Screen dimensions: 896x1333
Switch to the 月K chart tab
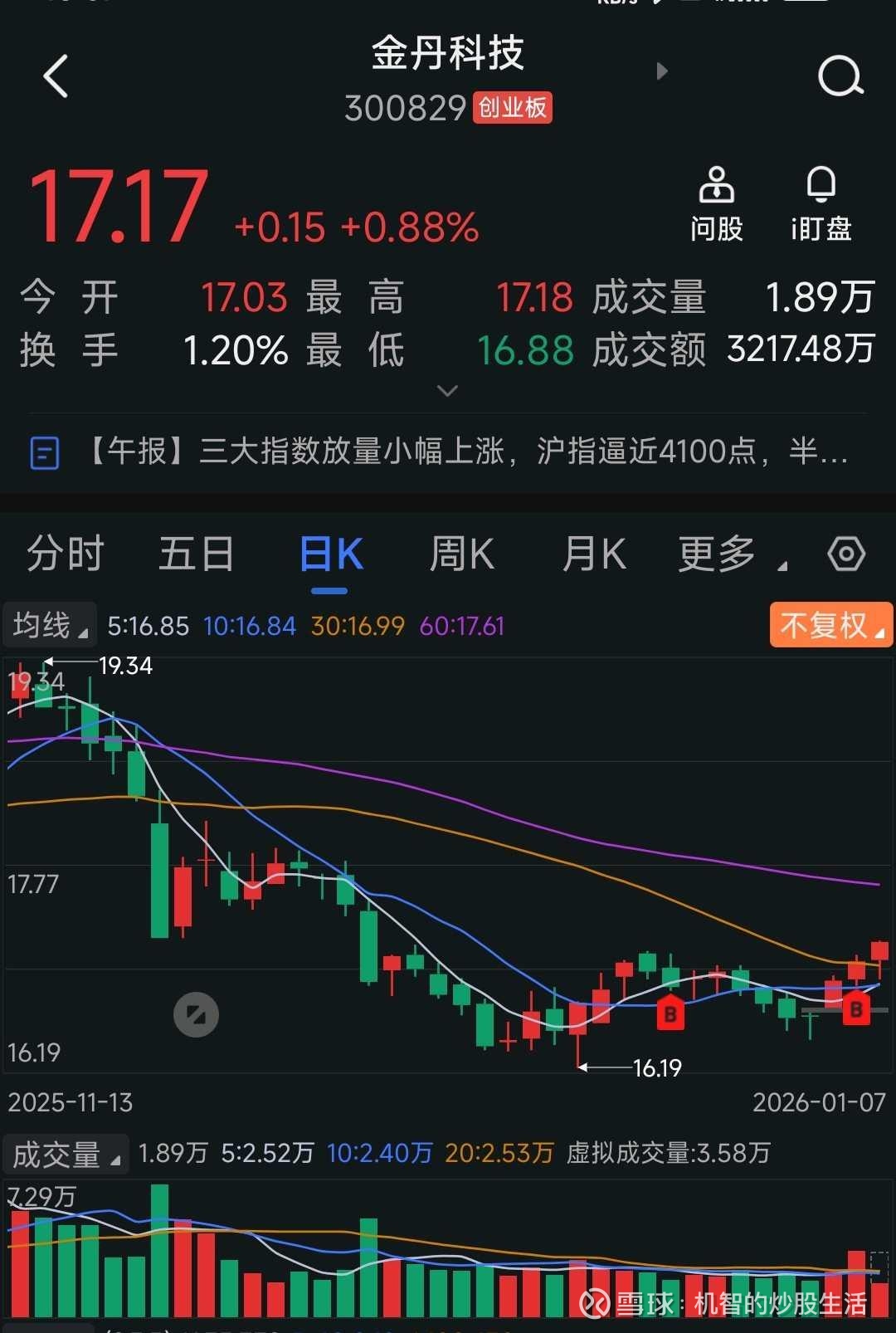[593, 554]
